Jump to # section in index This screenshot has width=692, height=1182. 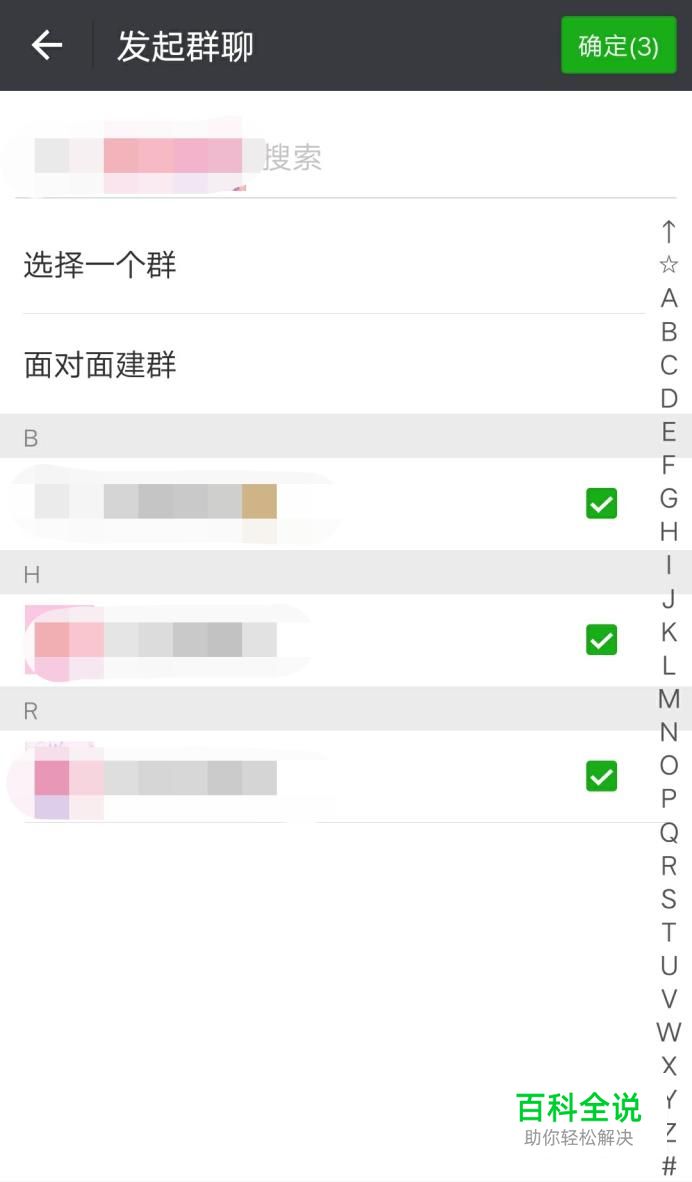(669, 1165)
